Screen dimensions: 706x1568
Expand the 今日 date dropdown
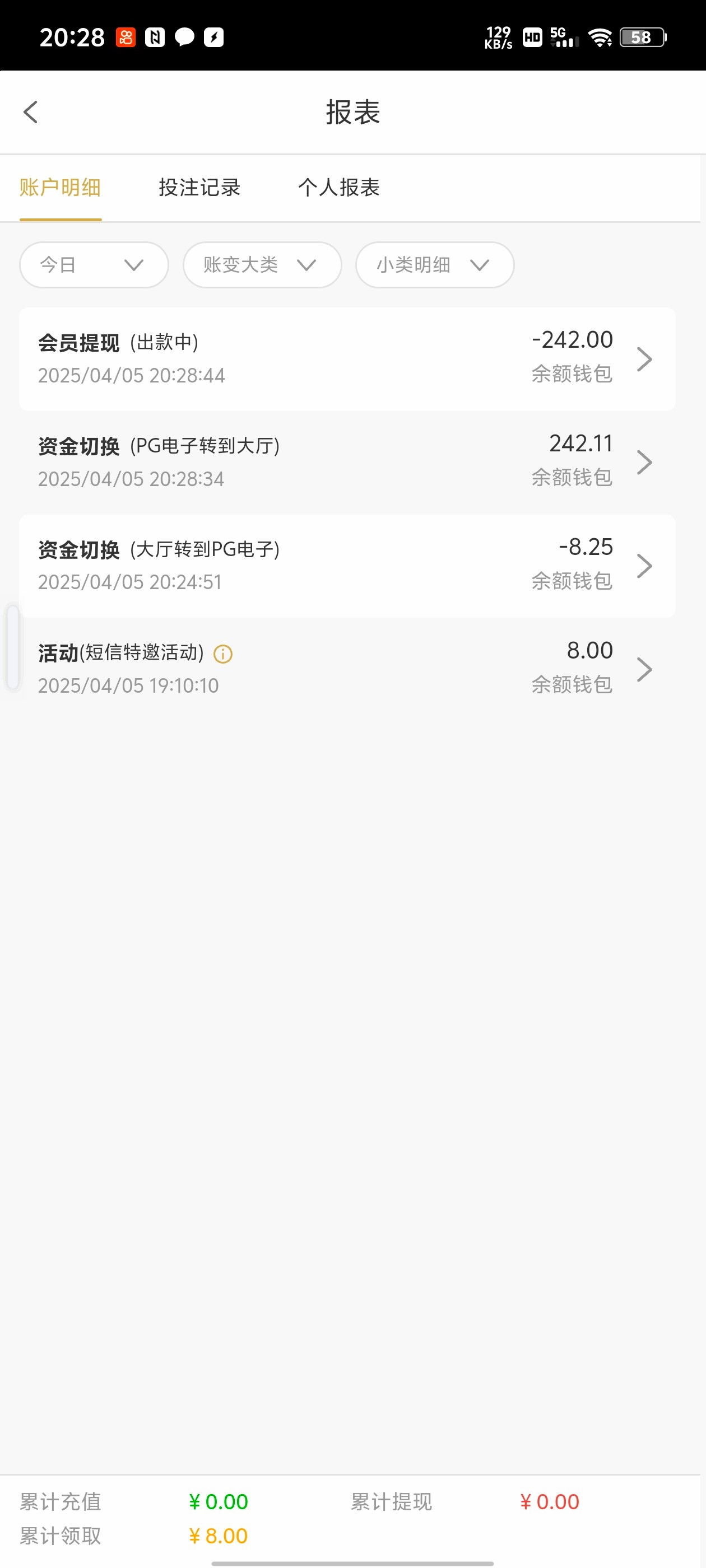point(94,265)
